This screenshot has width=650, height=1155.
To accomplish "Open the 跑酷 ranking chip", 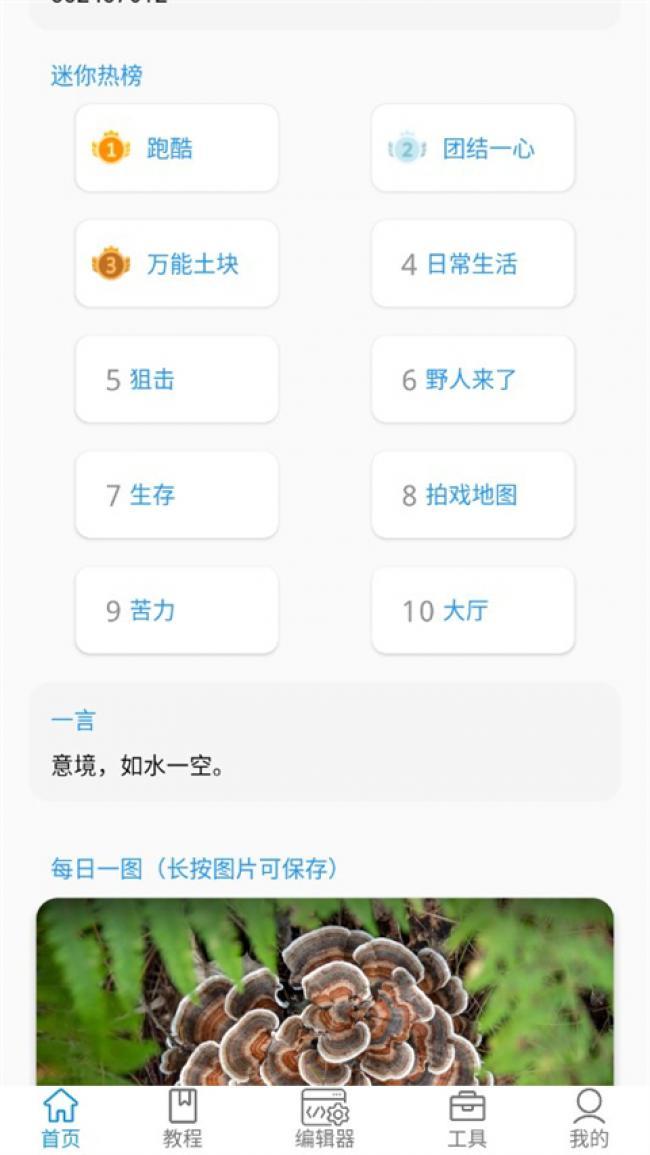I will (x=177, y=149).
